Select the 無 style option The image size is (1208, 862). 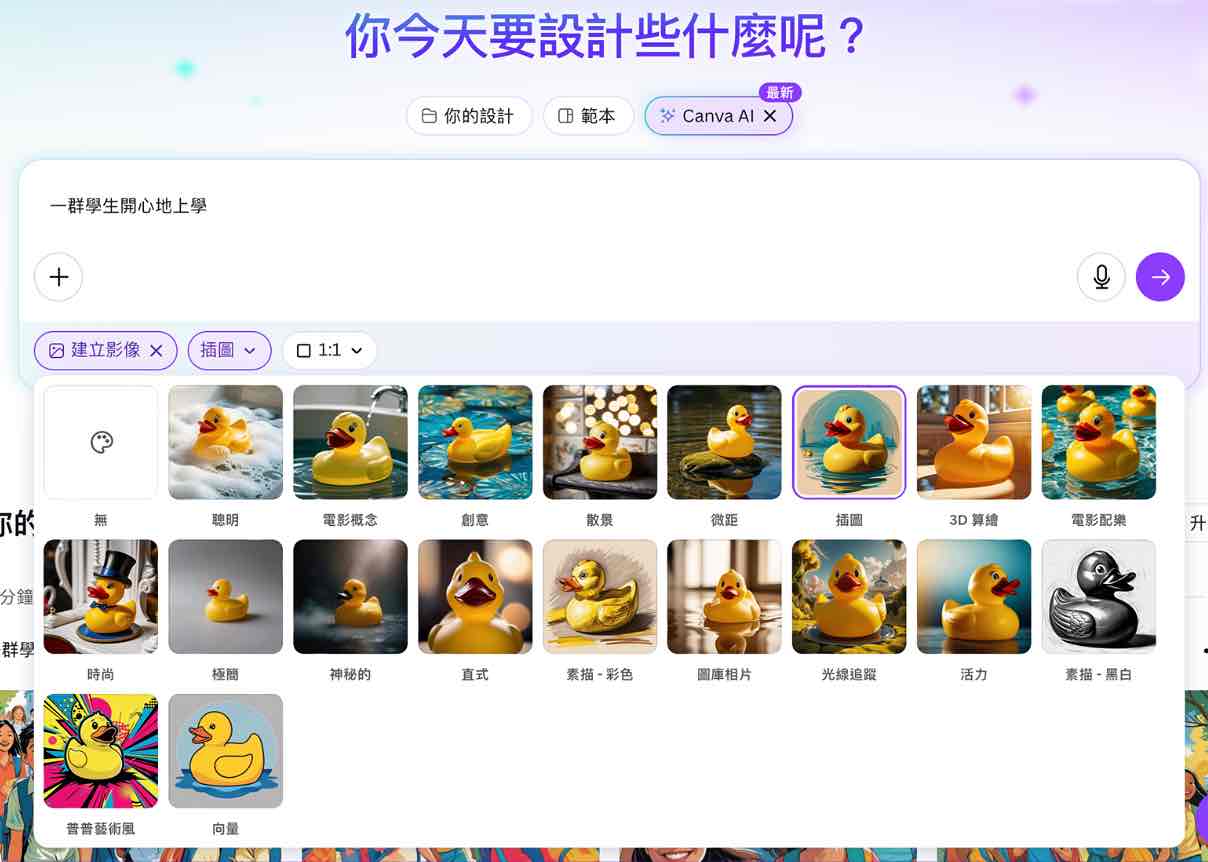click(x=101, y=443)
